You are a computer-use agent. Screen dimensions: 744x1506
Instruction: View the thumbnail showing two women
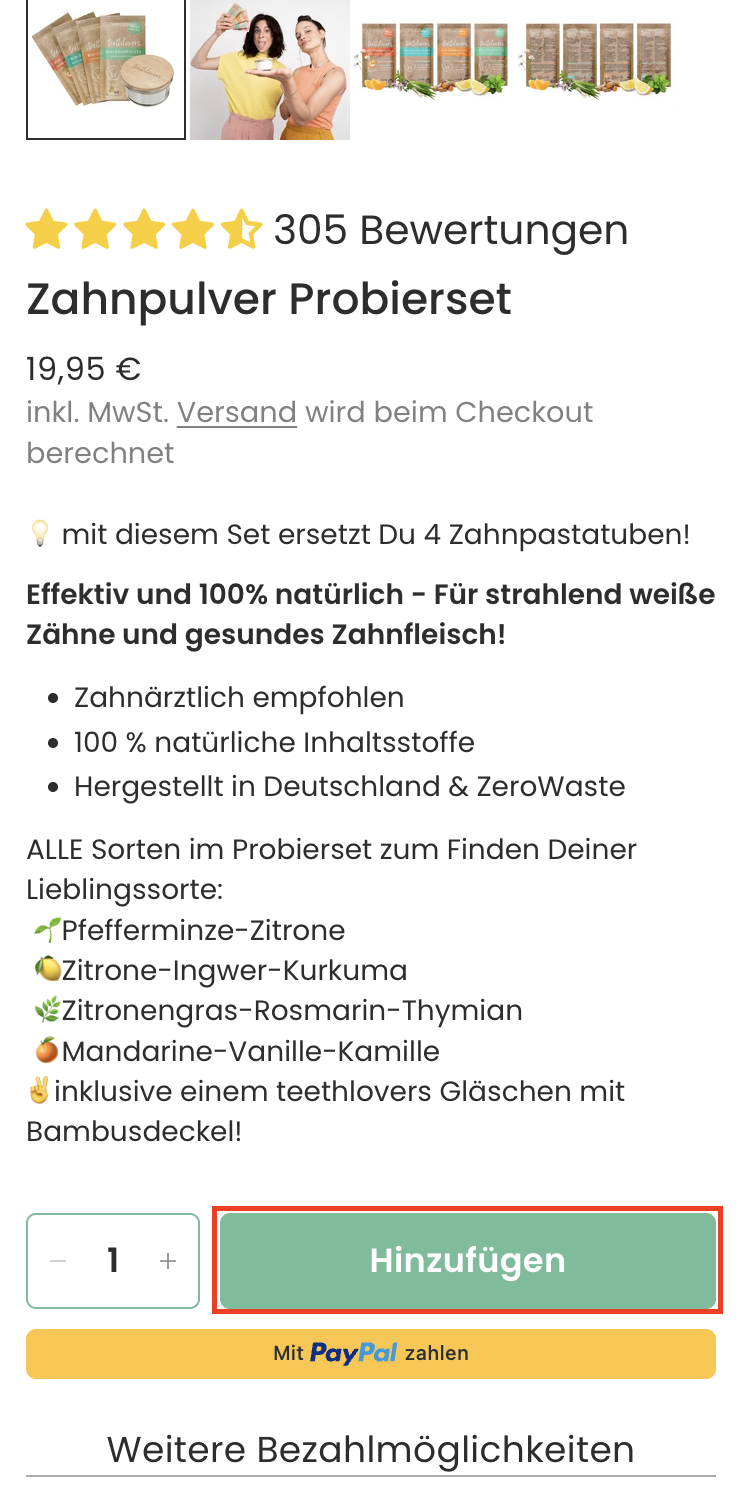click(270, 68)
